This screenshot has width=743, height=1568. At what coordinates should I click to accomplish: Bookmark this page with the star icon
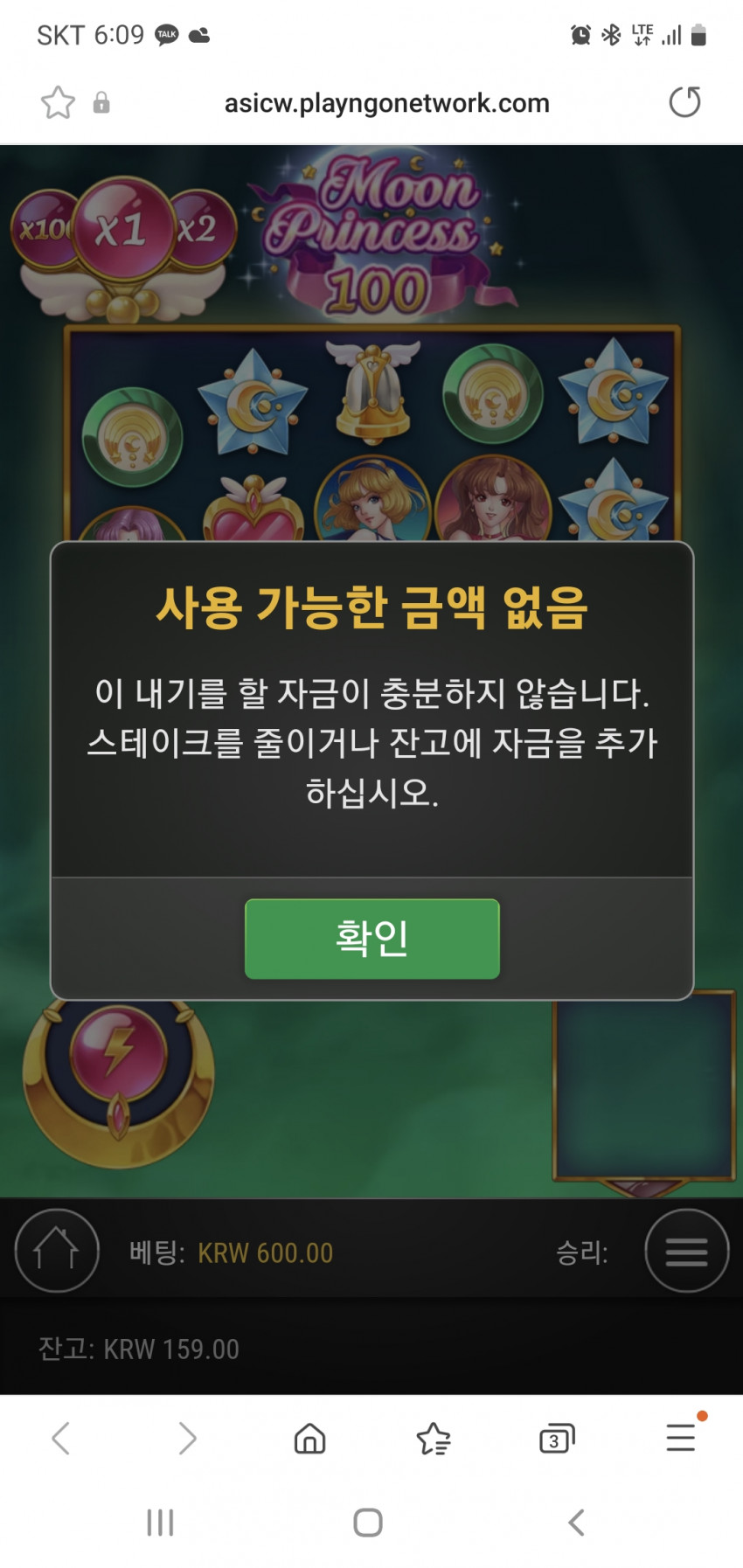[x=58, y=103]
